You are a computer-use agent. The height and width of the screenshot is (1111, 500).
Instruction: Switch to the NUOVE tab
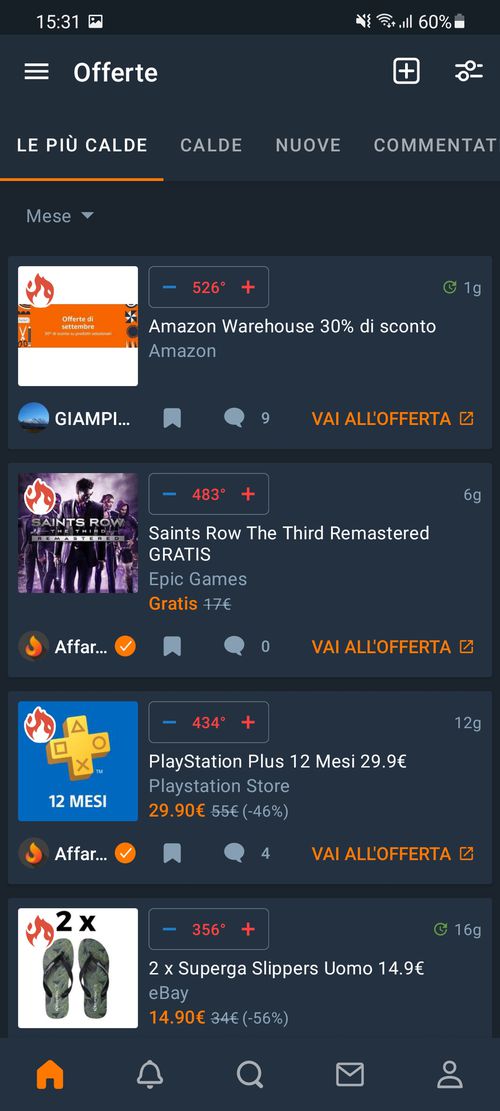pyautogui.click(x=308, y=145)
